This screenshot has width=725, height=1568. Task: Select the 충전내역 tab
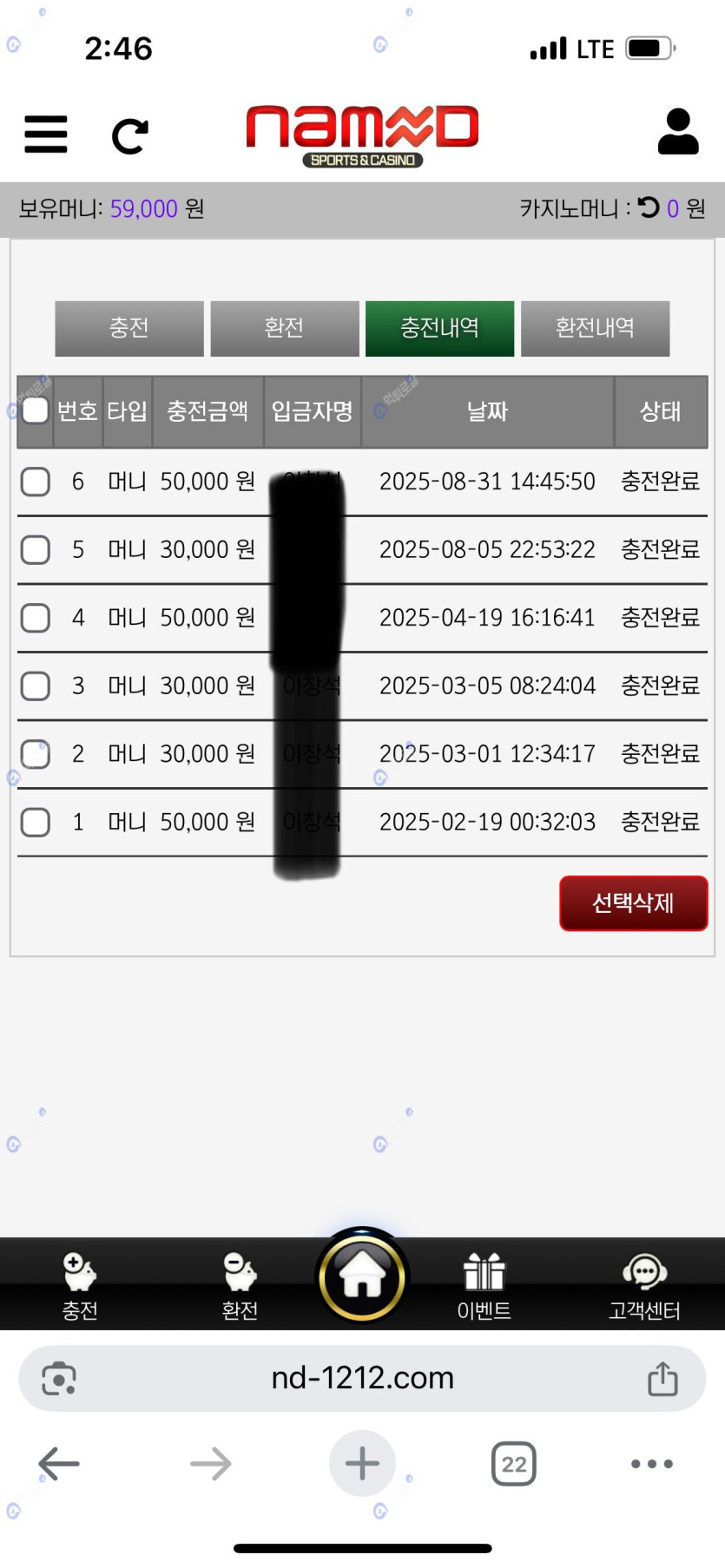click(x=439, y=328)
